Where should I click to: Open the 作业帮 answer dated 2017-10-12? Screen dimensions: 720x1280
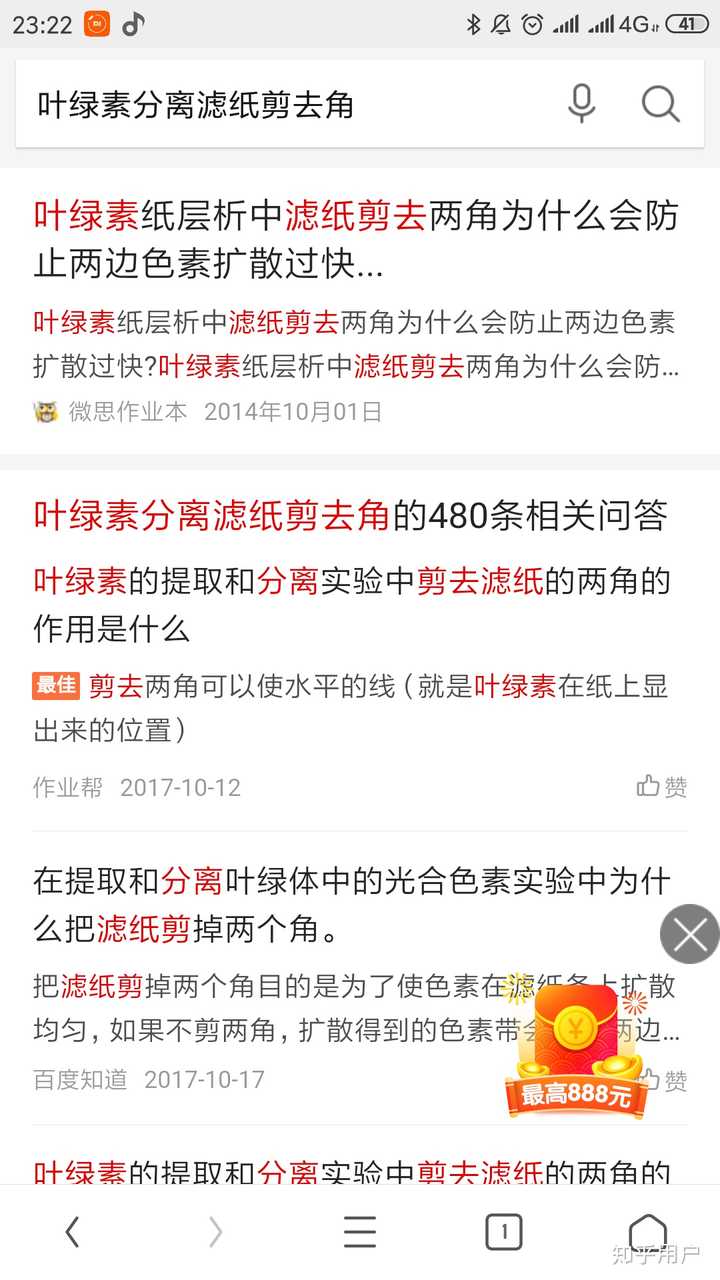pyautogui.click(x=350, y=604)
